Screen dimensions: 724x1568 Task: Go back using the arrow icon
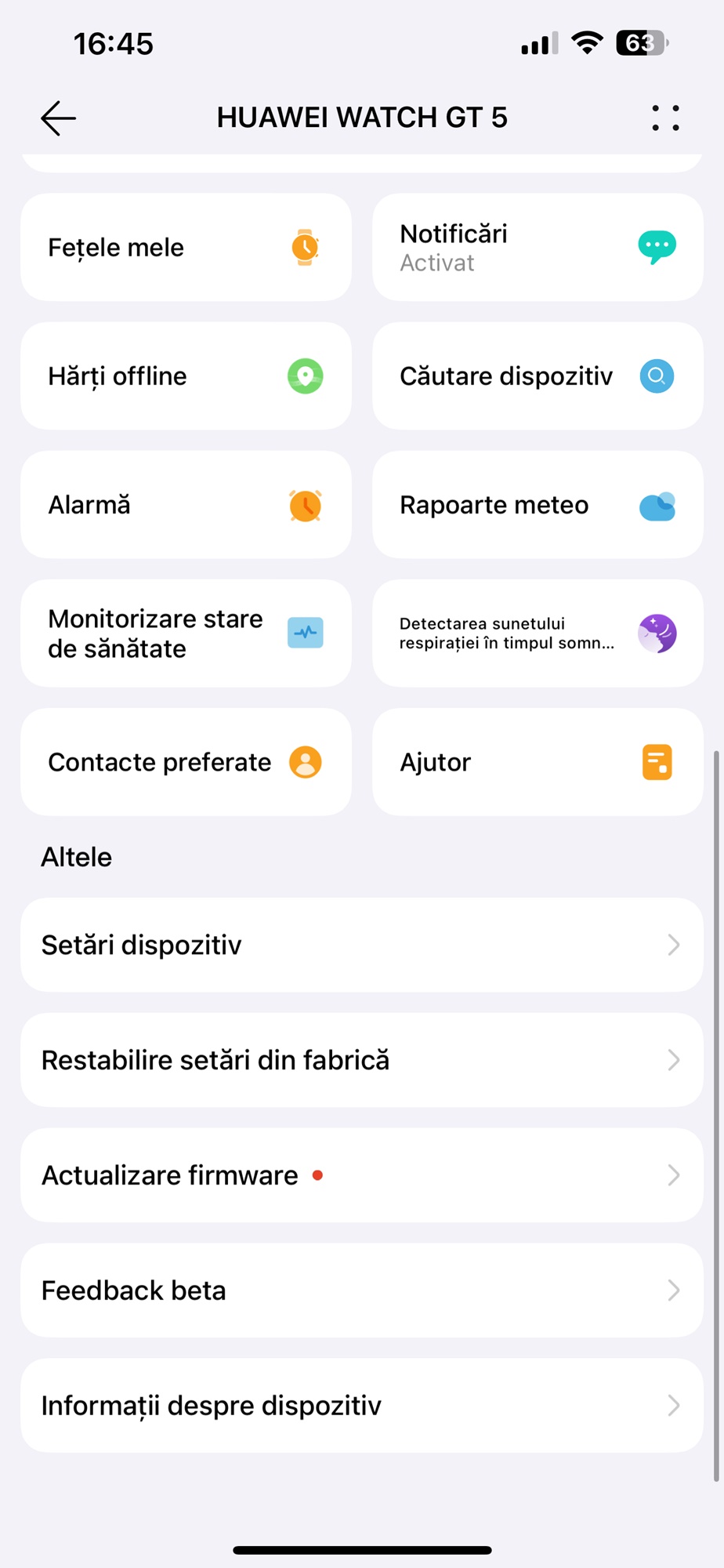coord(59,118)
